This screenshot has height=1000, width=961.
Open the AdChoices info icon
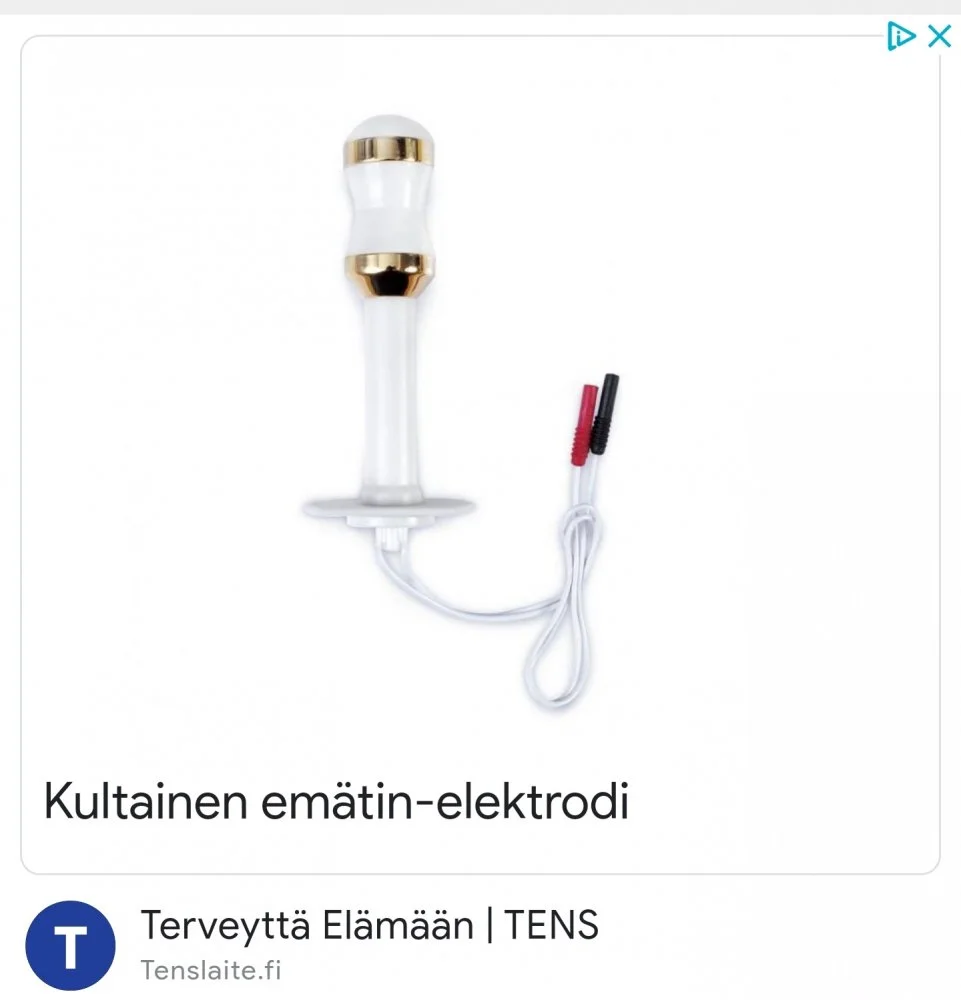[901, 37]
